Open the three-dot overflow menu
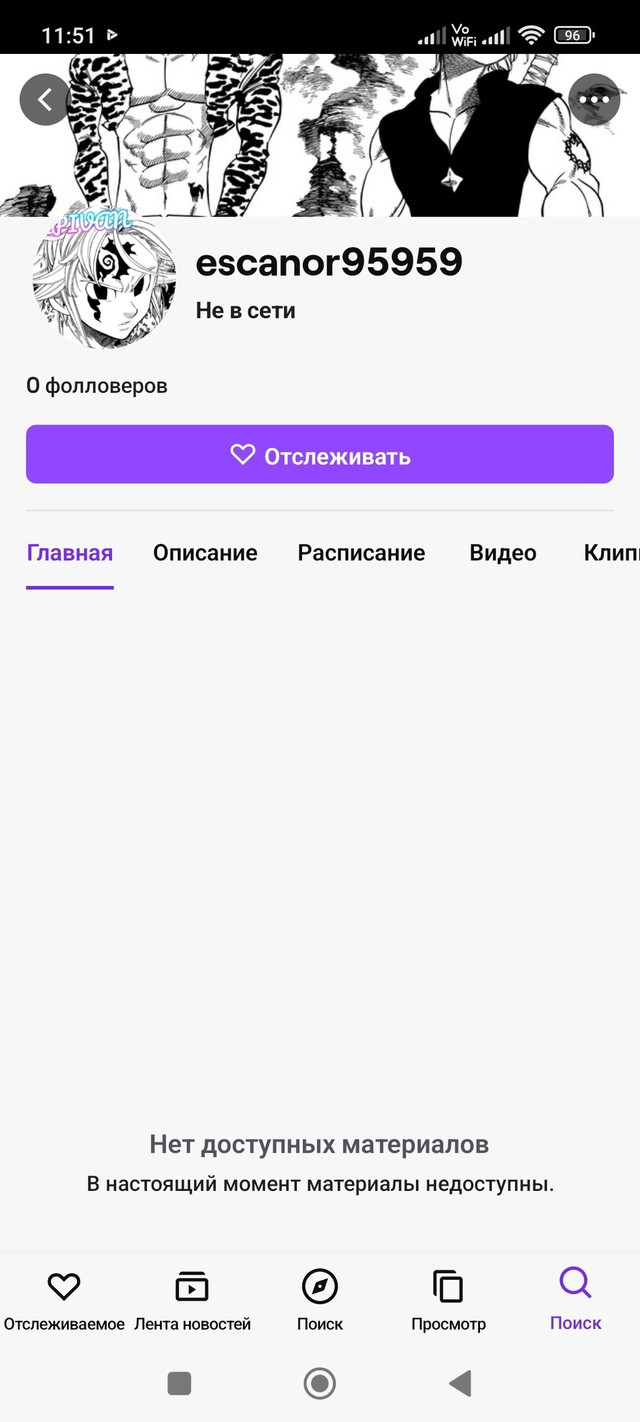 tap(594, 100)
